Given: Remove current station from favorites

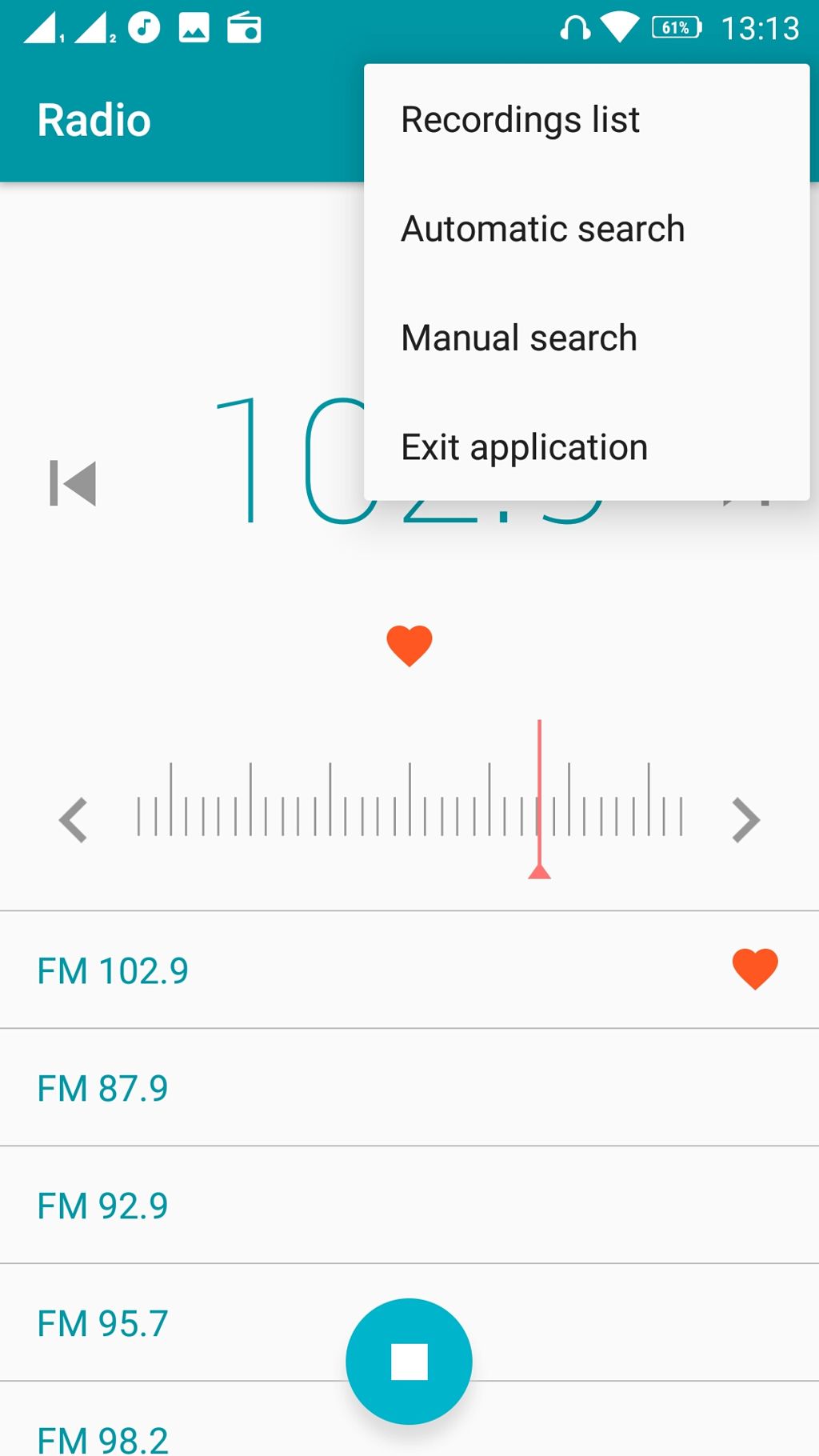Looking at the screenshot, I should coord(409,645).
